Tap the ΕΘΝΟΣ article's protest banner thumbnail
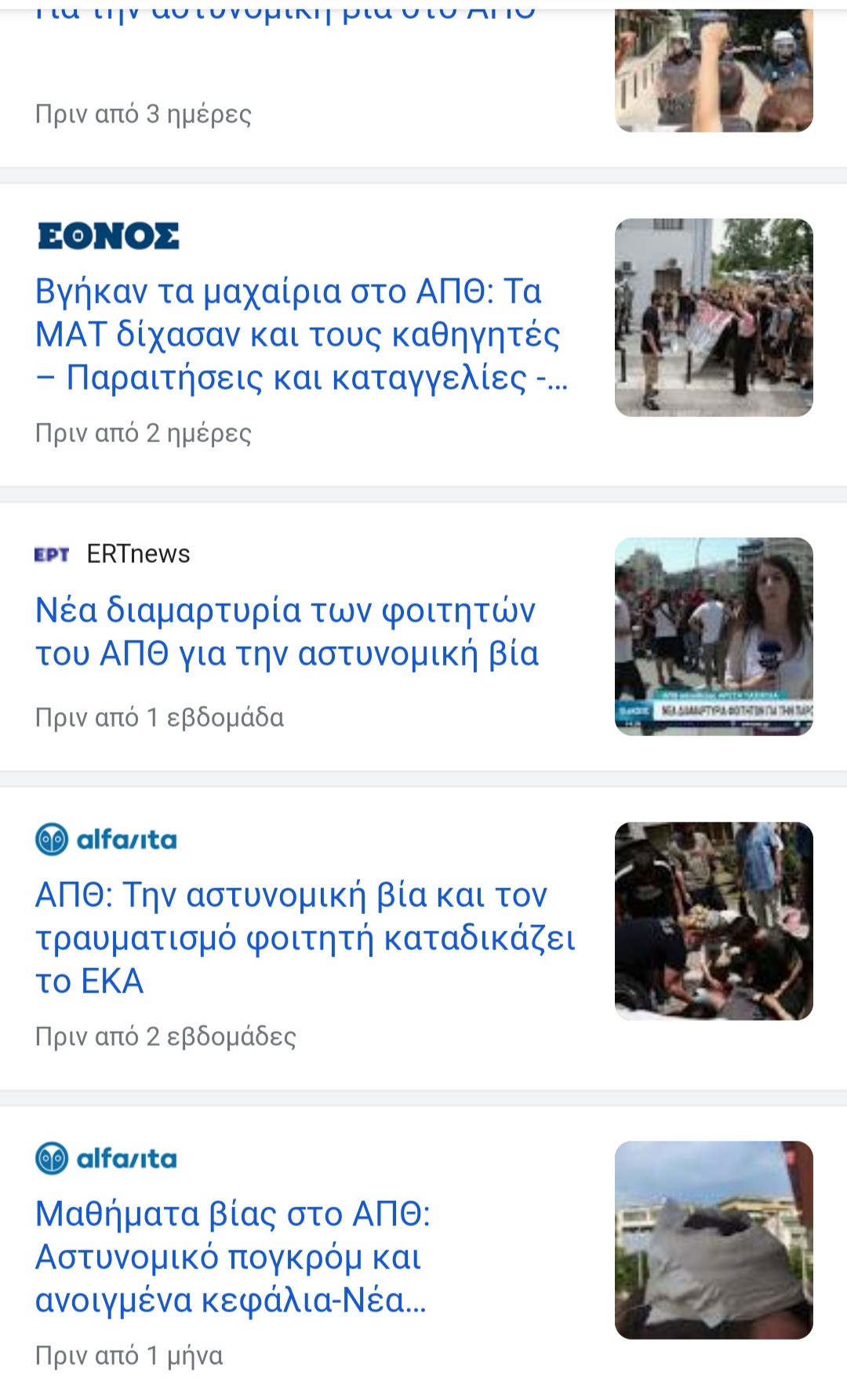The image size is (847, 1400). [714, 317]
